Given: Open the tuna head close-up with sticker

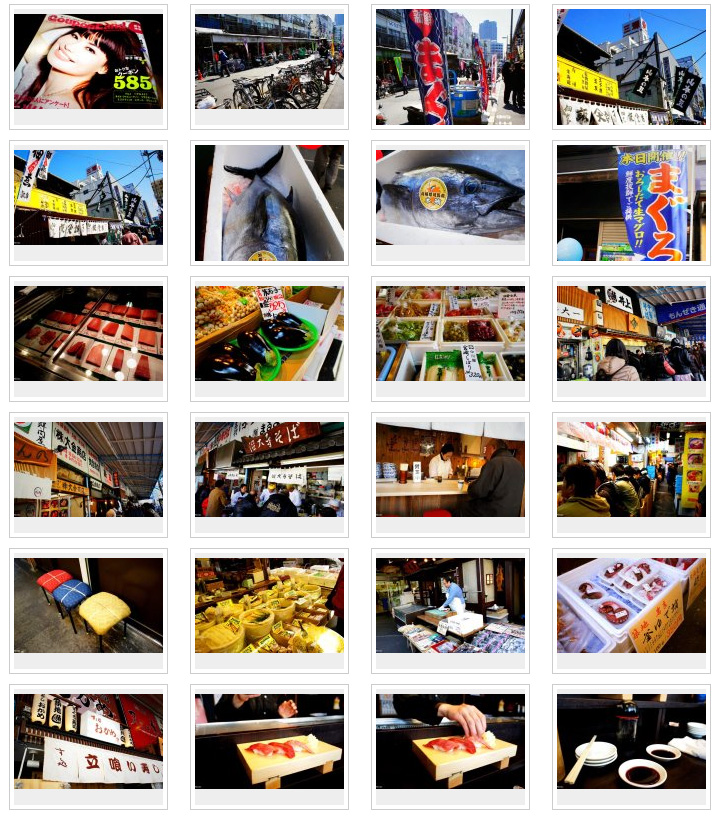Looking at the screenshot, I should pyautogui.click(x=450, y=198).
